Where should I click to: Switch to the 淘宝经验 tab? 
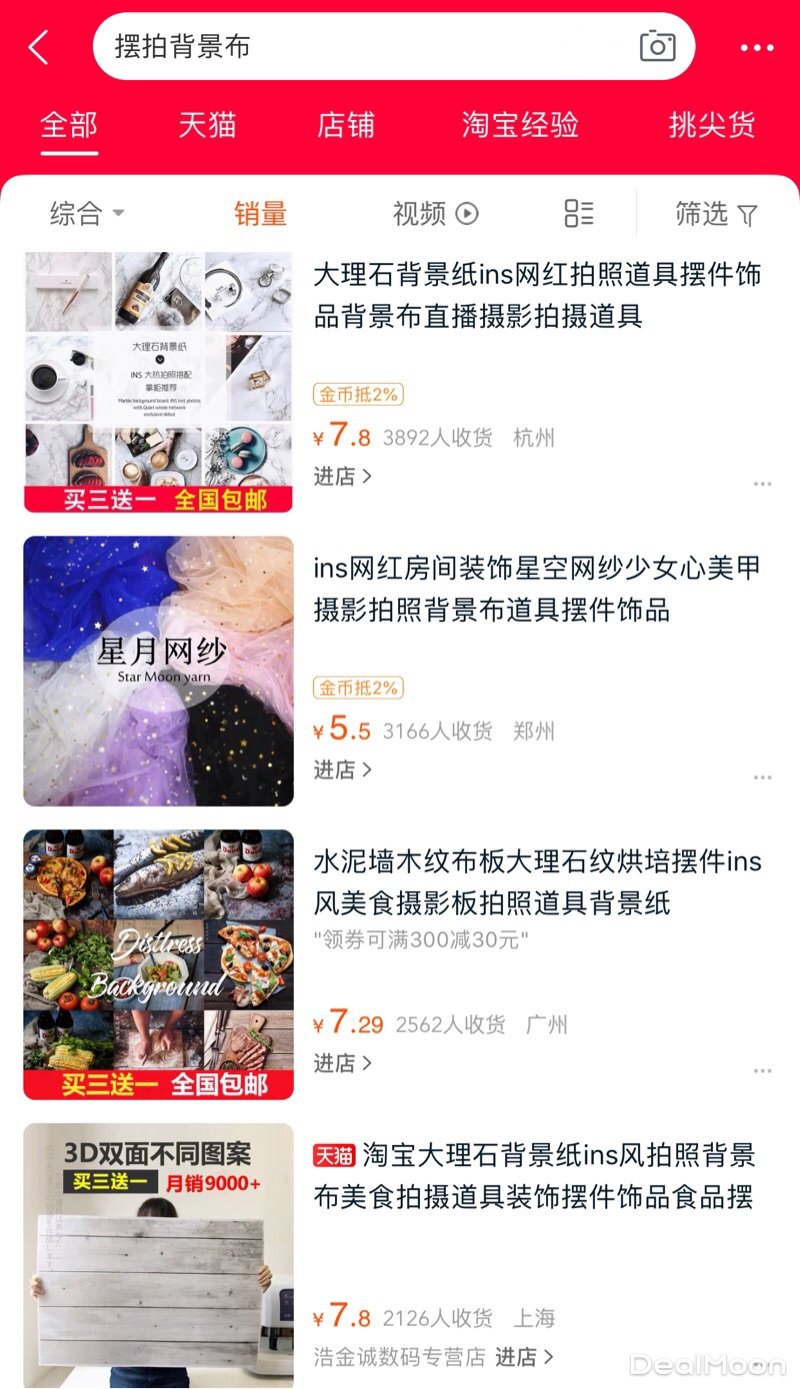pos(520,125)
